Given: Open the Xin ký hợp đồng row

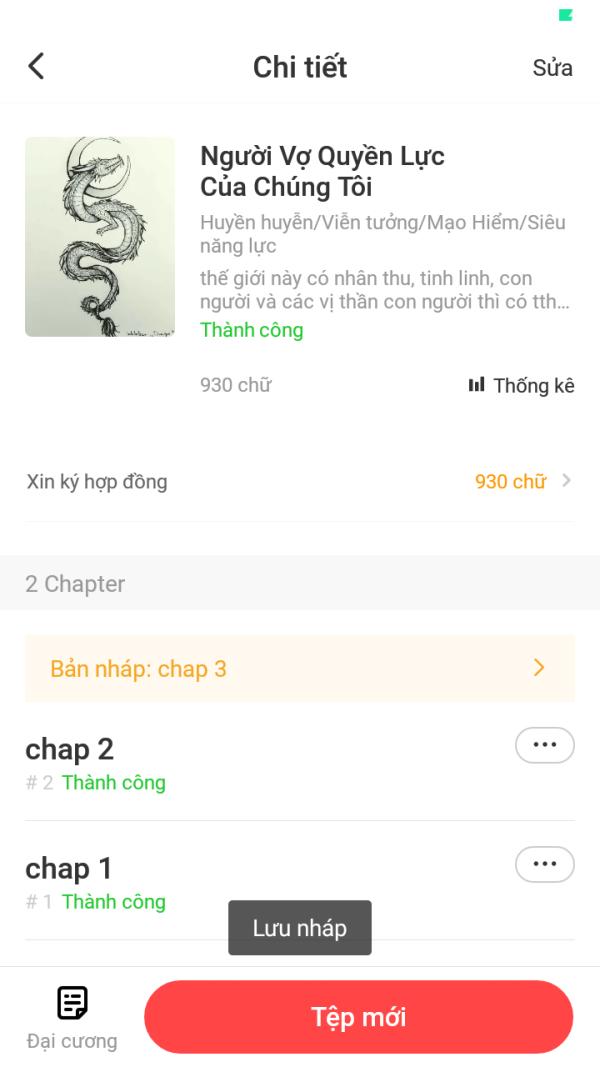Looking at the screenshot, I should pos(300,482).
